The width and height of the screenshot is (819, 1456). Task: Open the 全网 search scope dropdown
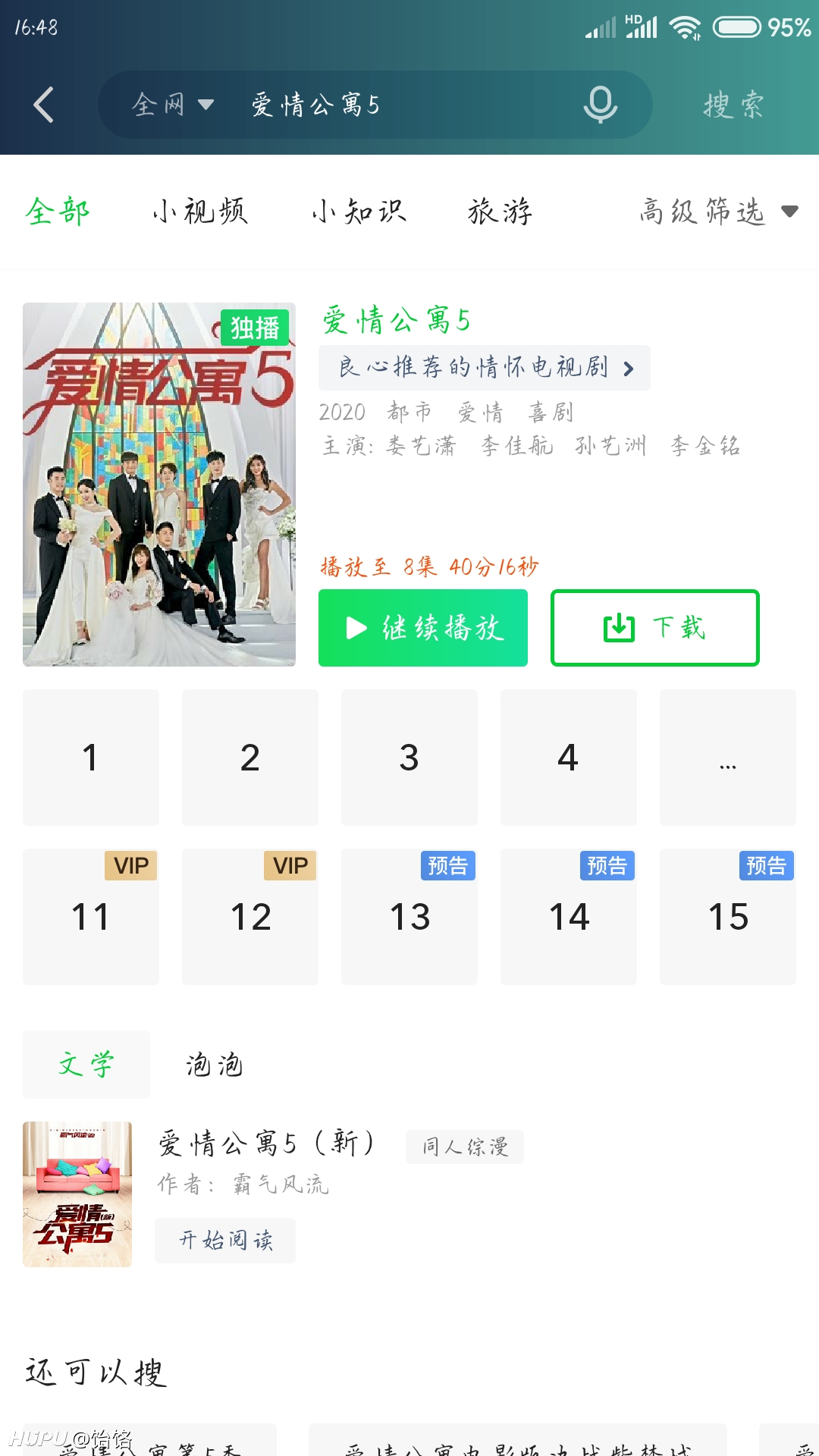[x=173, y=105]
